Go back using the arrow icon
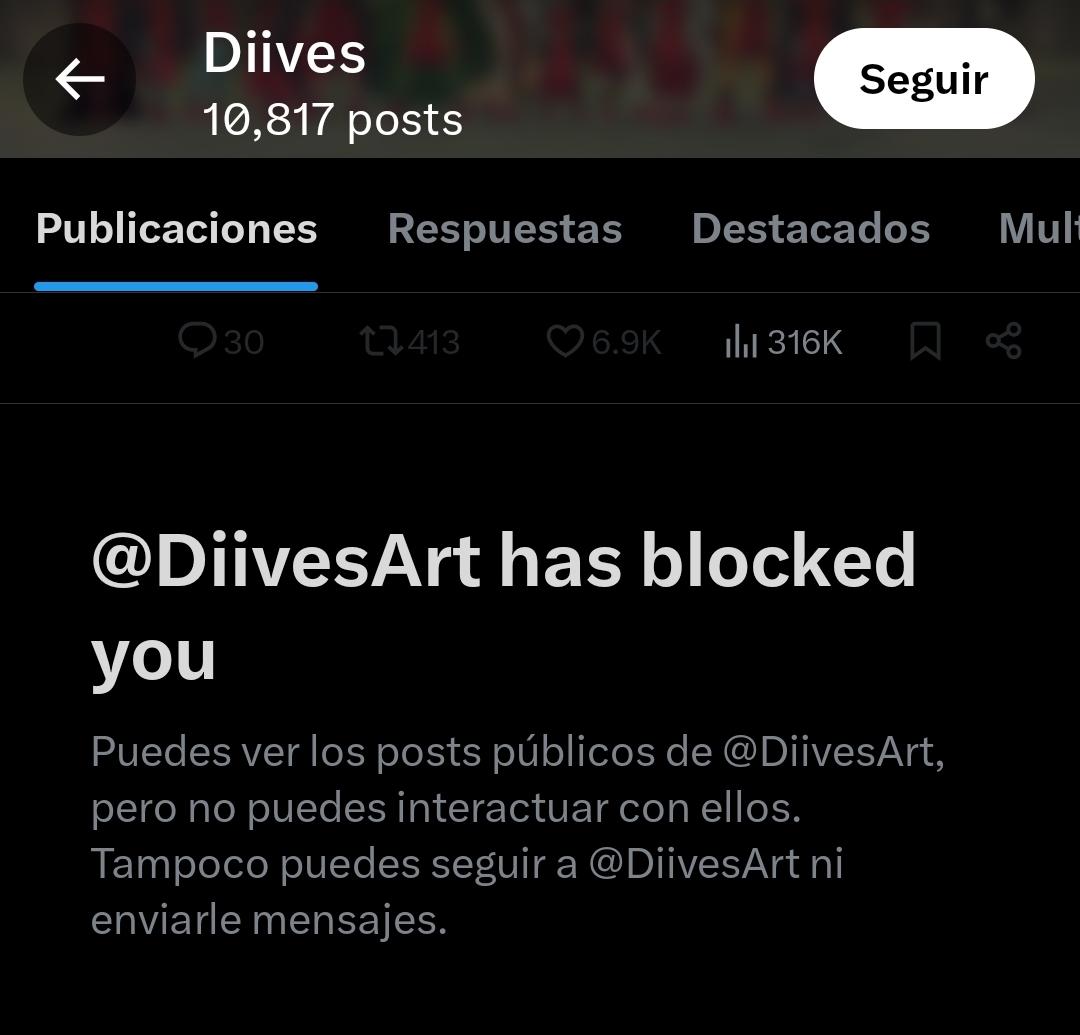 80,79
